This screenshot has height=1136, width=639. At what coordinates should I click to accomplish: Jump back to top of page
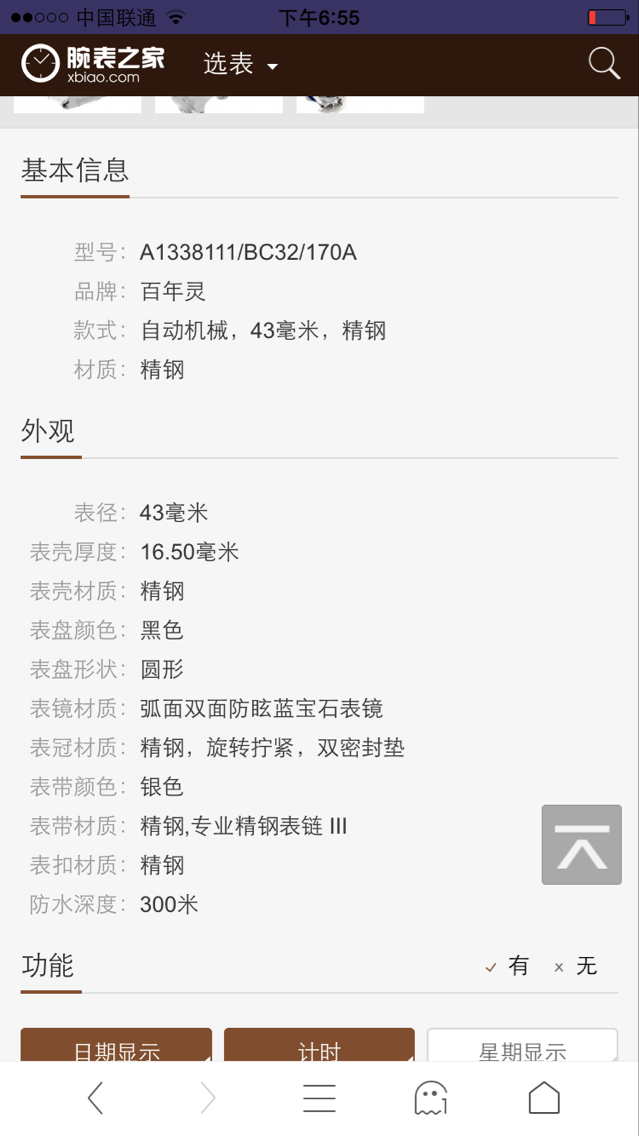[x=581, y=844]
